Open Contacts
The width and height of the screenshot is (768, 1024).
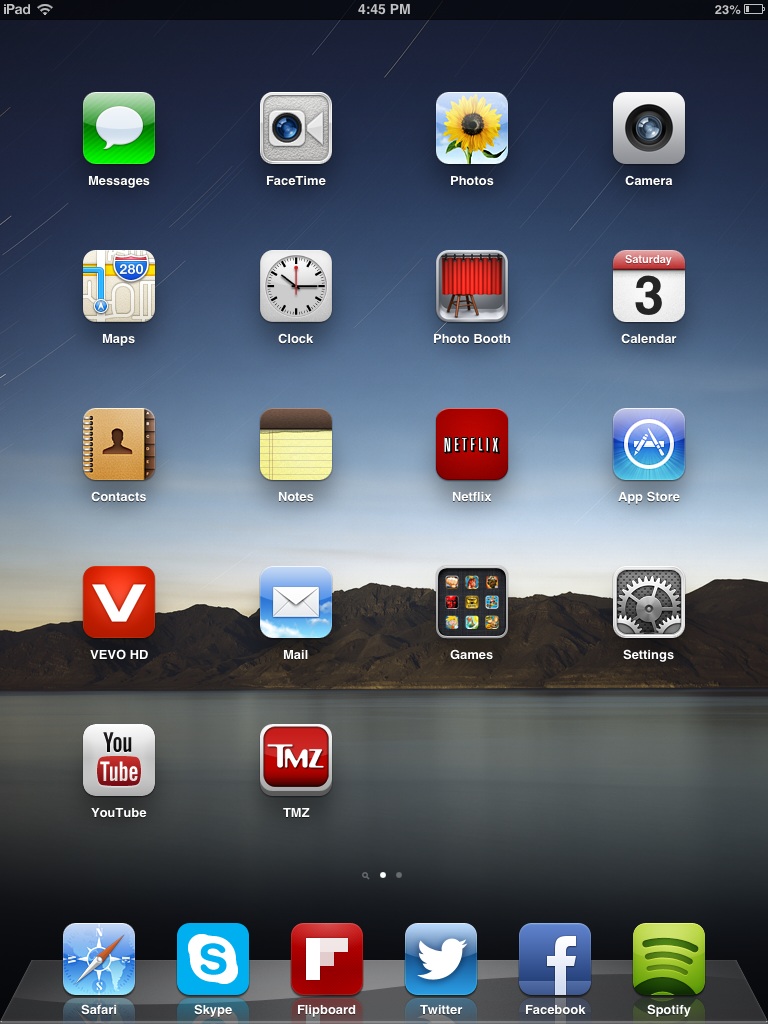click(x=119, y=444)
